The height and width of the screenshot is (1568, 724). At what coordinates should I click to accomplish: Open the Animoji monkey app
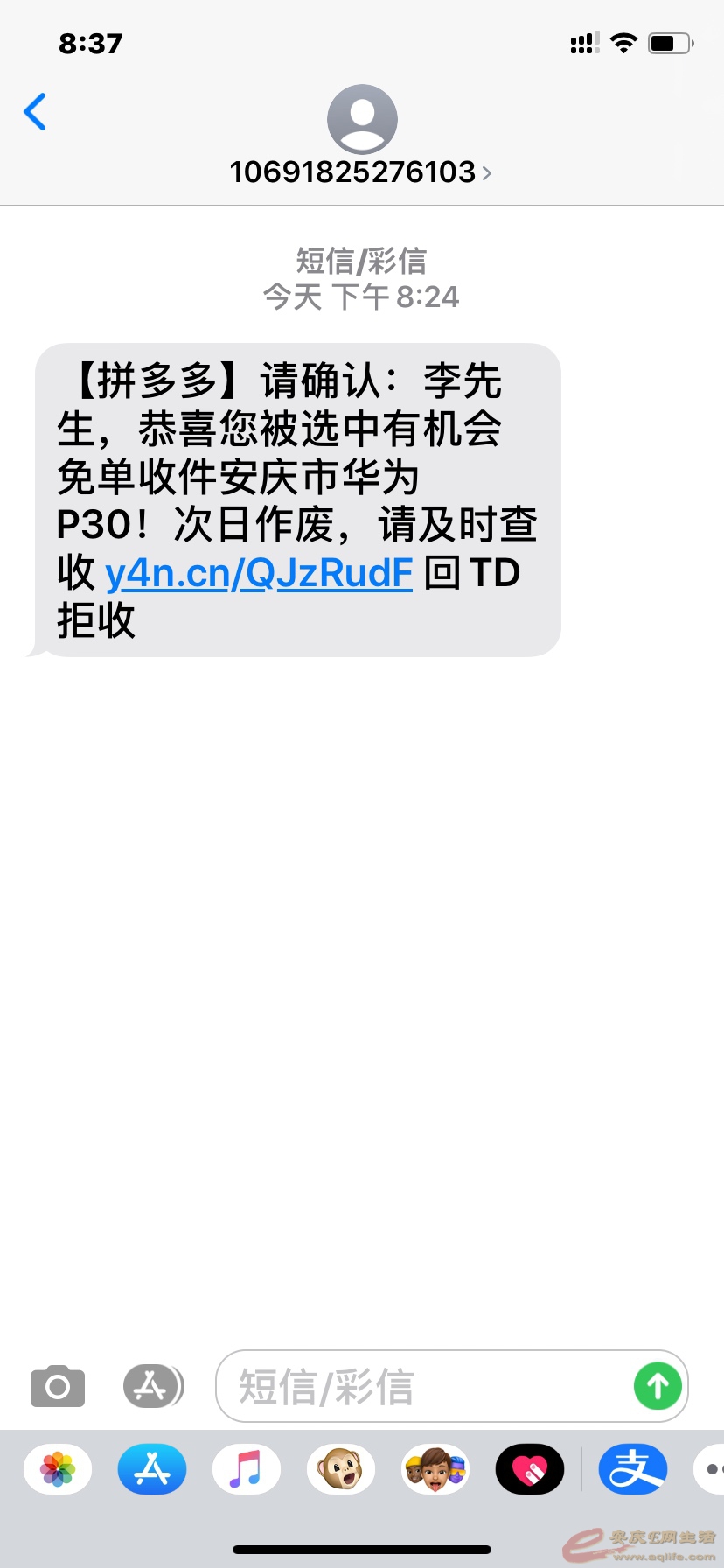tap(341, 1469)
